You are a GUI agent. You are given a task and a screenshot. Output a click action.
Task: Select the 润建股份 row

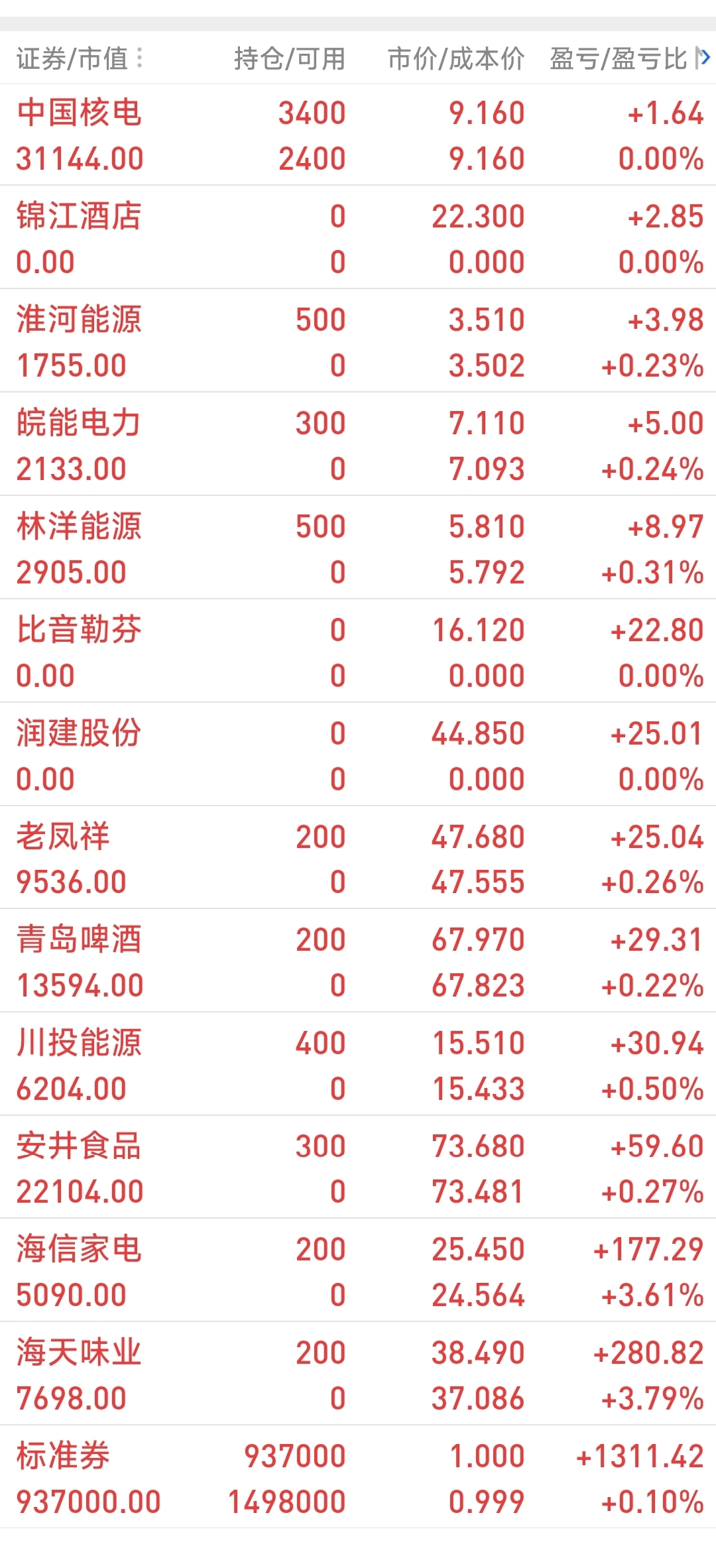click(x=358, y=754)
